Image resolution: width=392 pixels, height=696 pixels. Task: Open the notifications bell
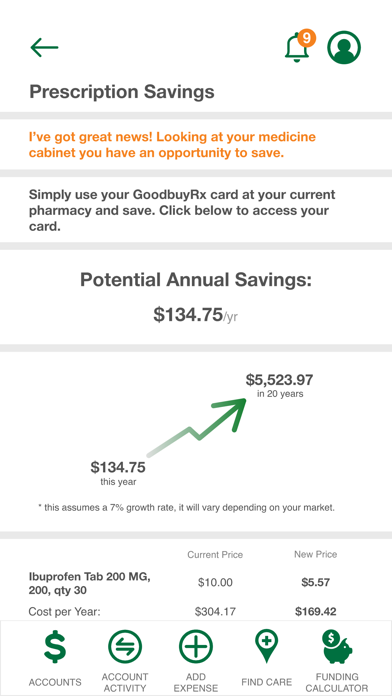(x=299, y=46)
